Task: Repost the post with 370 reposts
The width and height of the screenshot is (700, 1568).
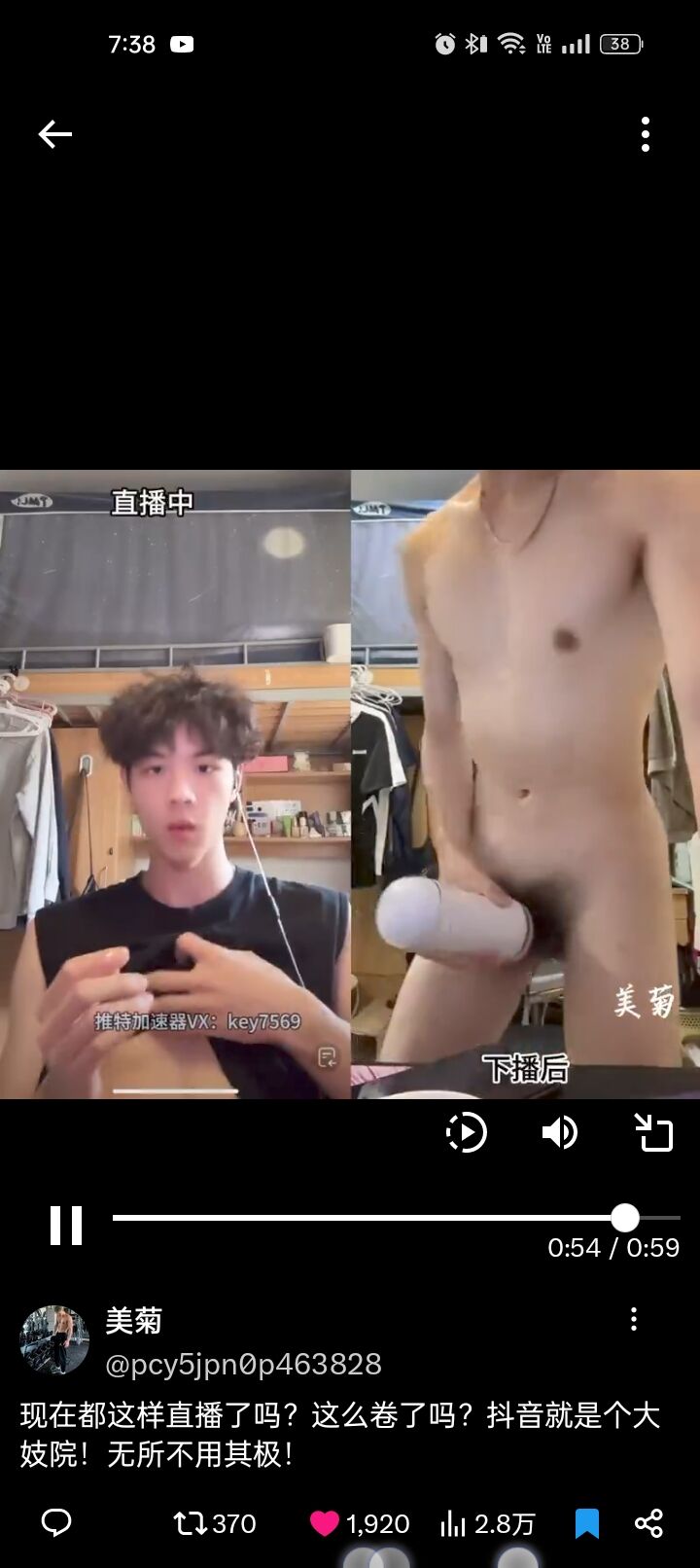Action: [214, 1523]
